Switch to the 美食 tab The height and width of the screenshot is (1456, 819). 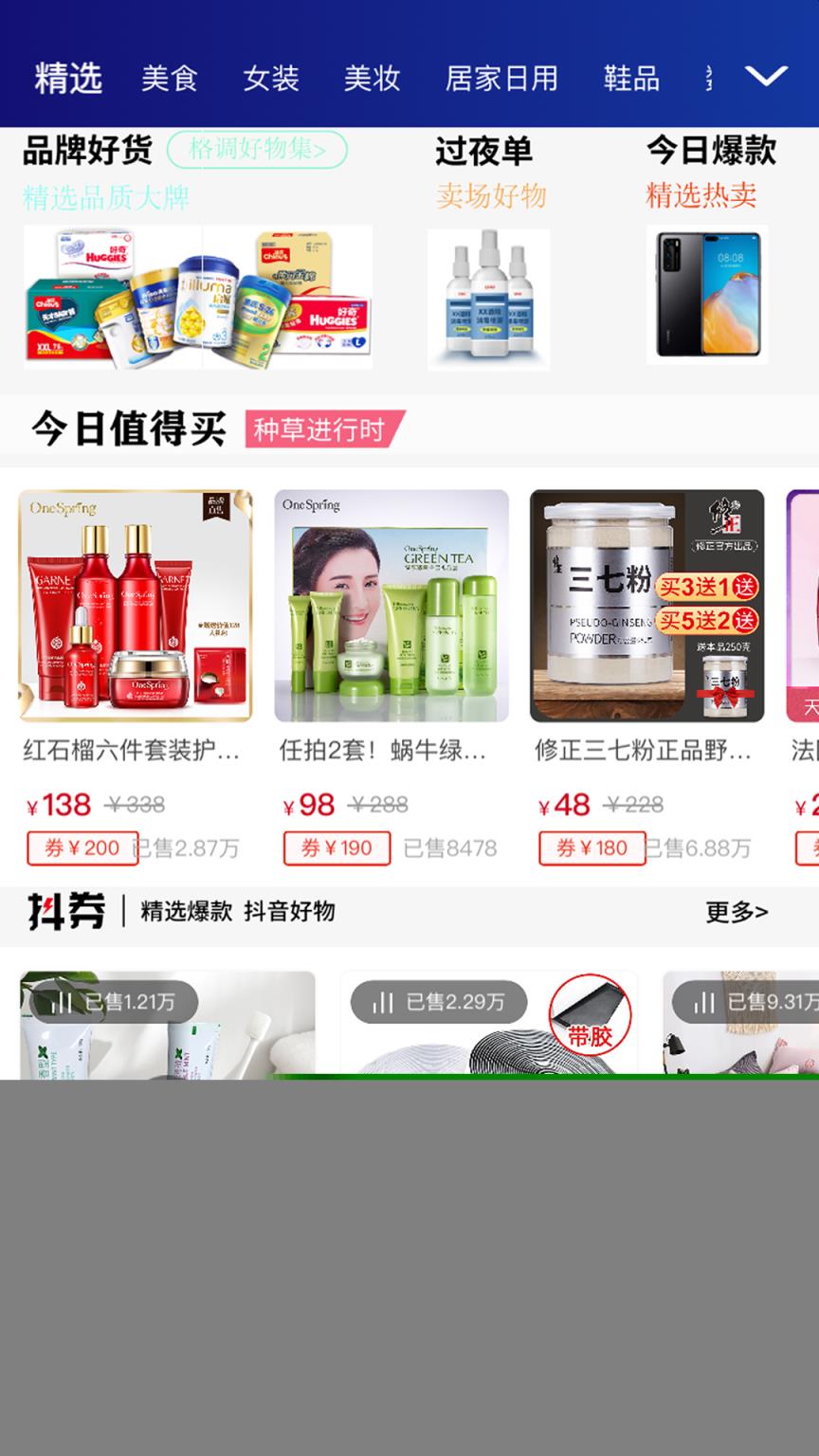(170, 80)
